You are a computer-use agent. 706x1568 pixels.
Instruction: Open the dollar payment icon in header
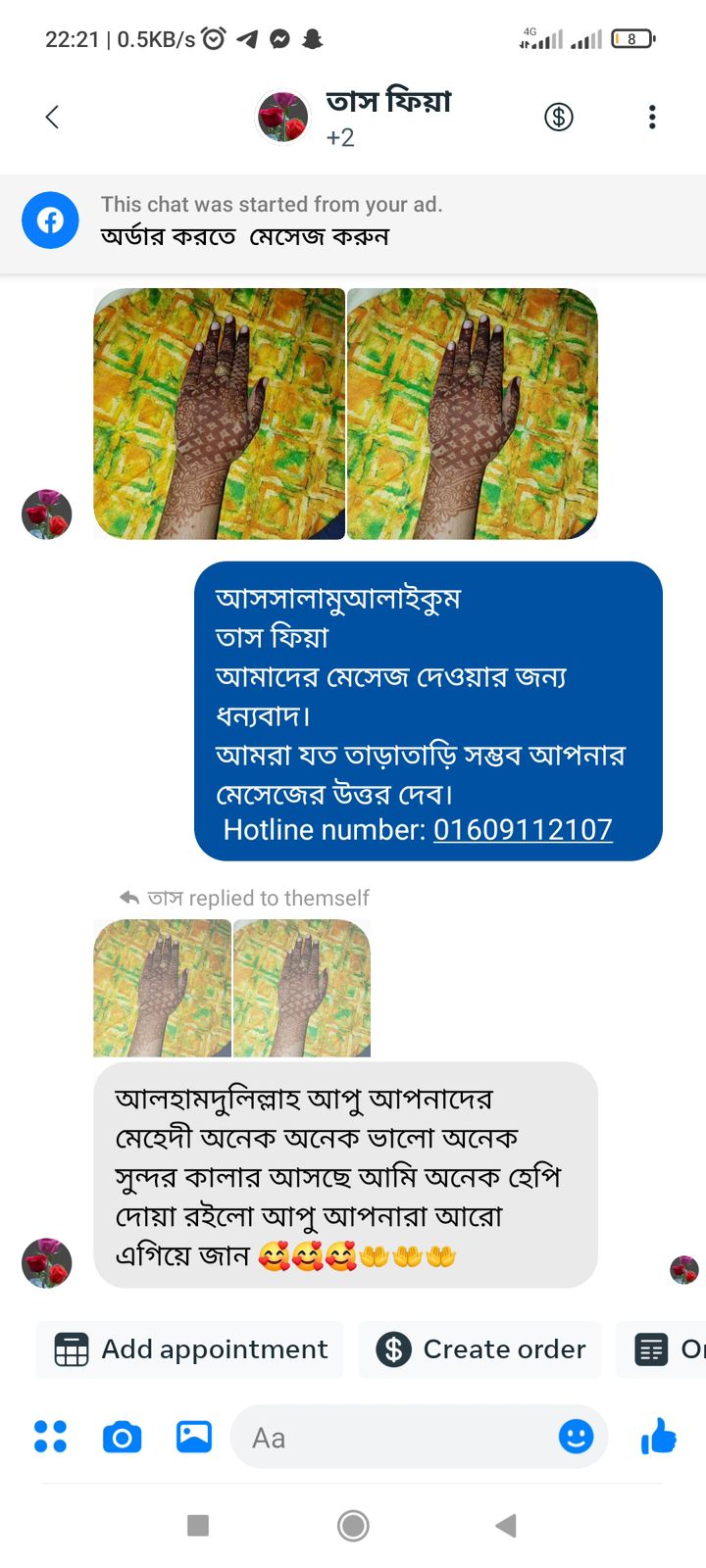[x=559, y=118]
